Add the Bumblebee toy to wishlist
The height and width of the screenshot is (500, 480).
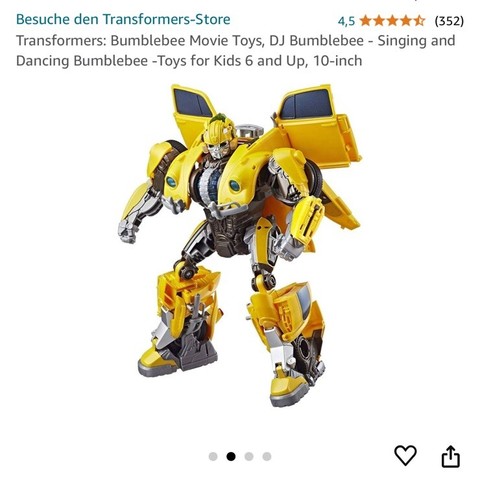point(405,455)
